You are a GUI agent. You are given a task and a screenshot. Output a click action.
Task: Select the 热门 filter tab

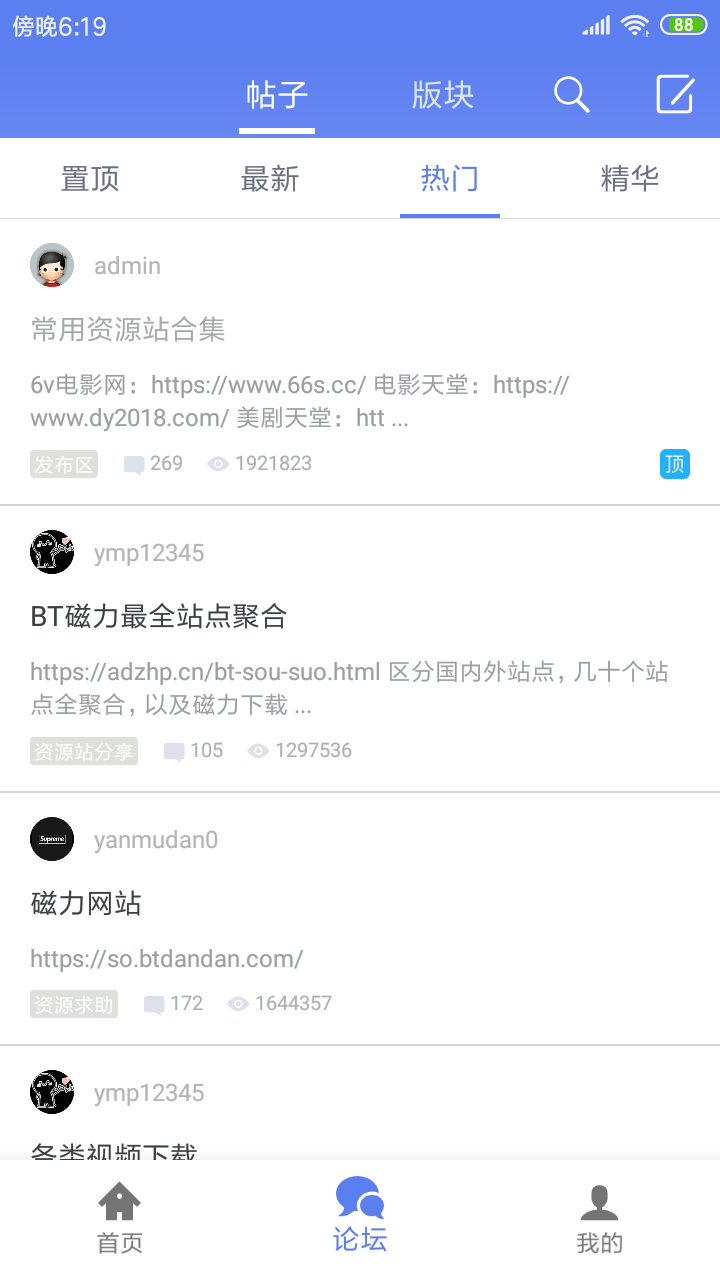[x=450, y=179]
